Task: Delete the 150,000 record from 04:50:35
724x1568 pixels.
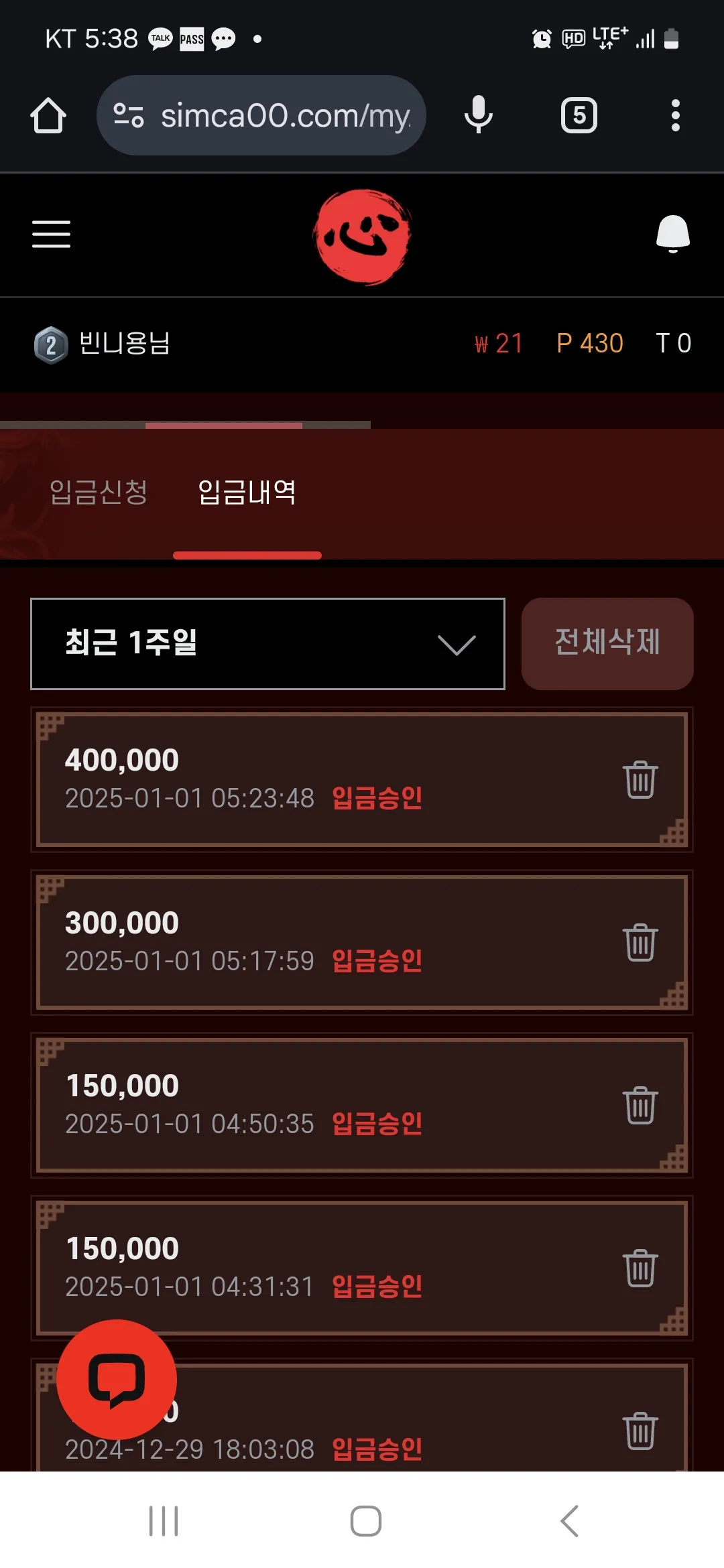Action: click(640, 1105)
